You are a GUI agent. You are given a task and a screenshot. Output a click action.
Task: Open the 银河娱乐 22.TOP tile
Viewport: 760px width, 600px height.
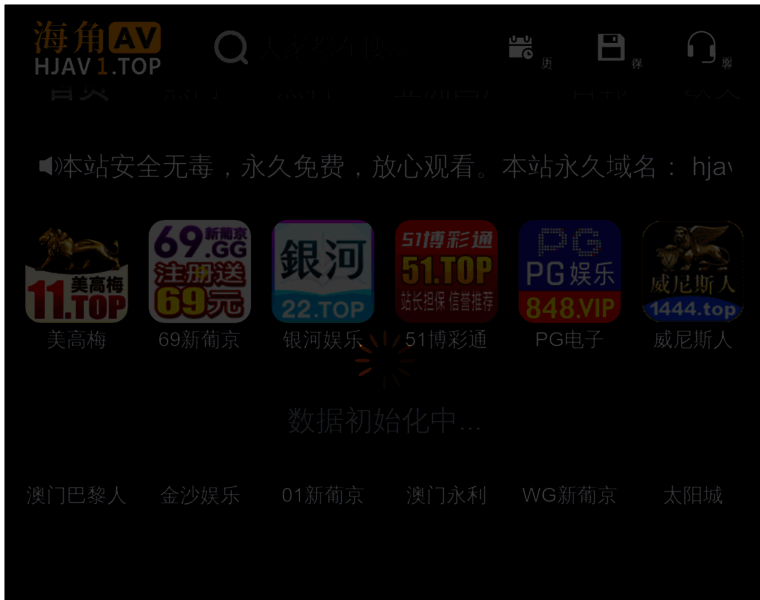323,272
